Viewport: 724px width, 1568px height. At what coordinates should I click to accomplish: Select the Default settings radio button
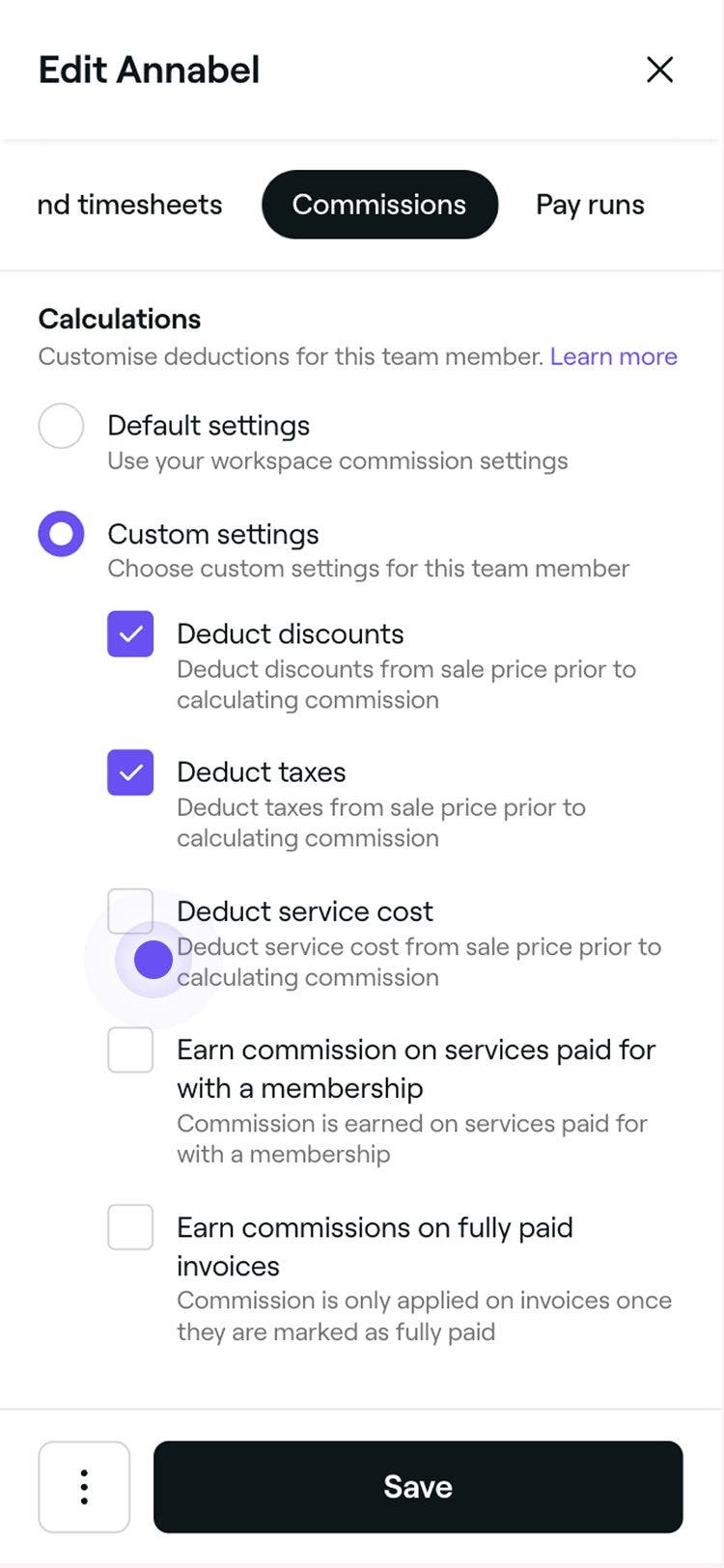[x=61, y=425]
